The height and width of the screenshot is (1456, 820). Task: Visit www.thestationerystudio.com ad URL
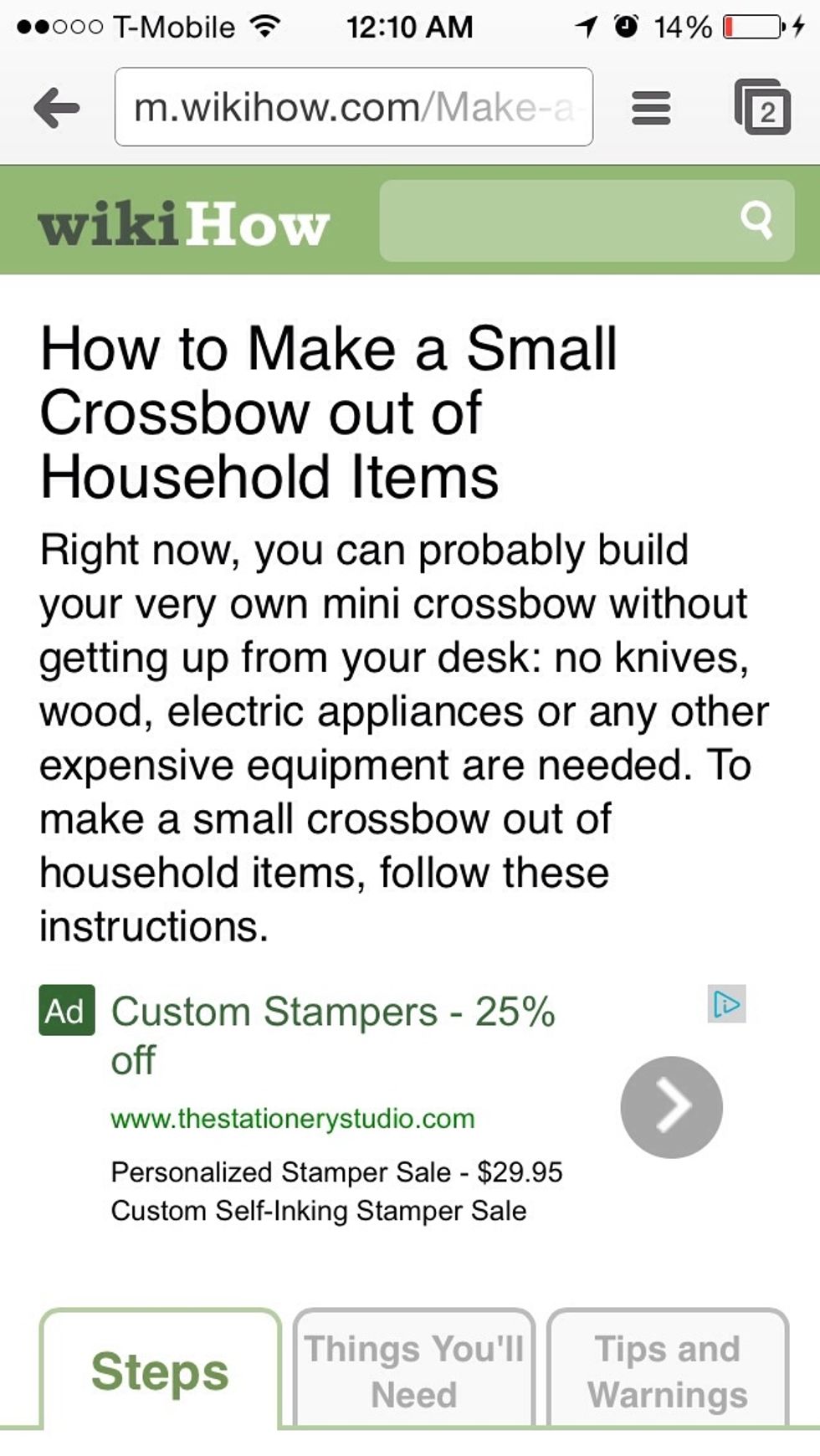tap(292, 1119)
